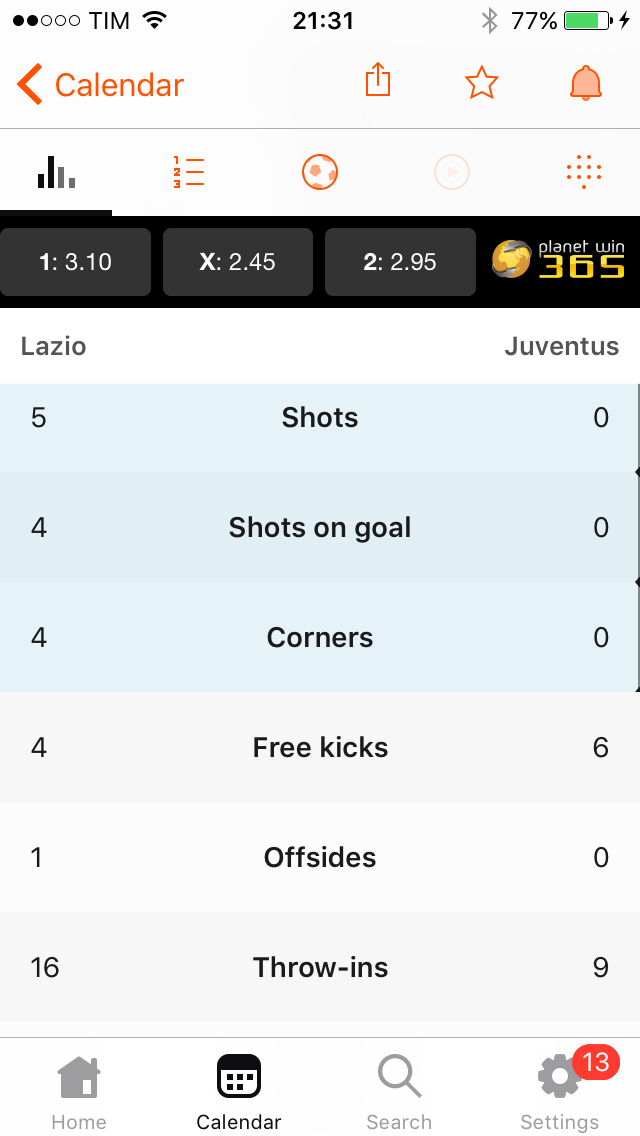
Task: Select draw odds X: 2.45
Action: pyautogui.click(x=238, y=262)
